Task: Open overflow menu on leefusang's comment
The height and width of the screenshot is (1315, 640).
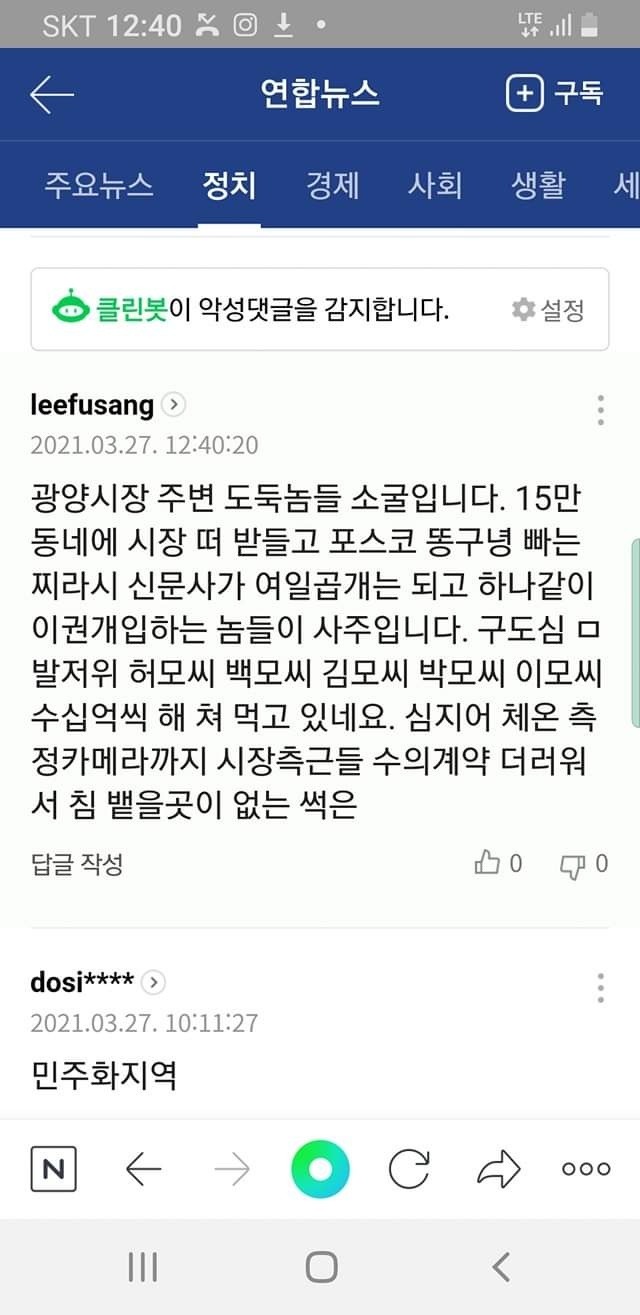Action: (x=600, y=410)
